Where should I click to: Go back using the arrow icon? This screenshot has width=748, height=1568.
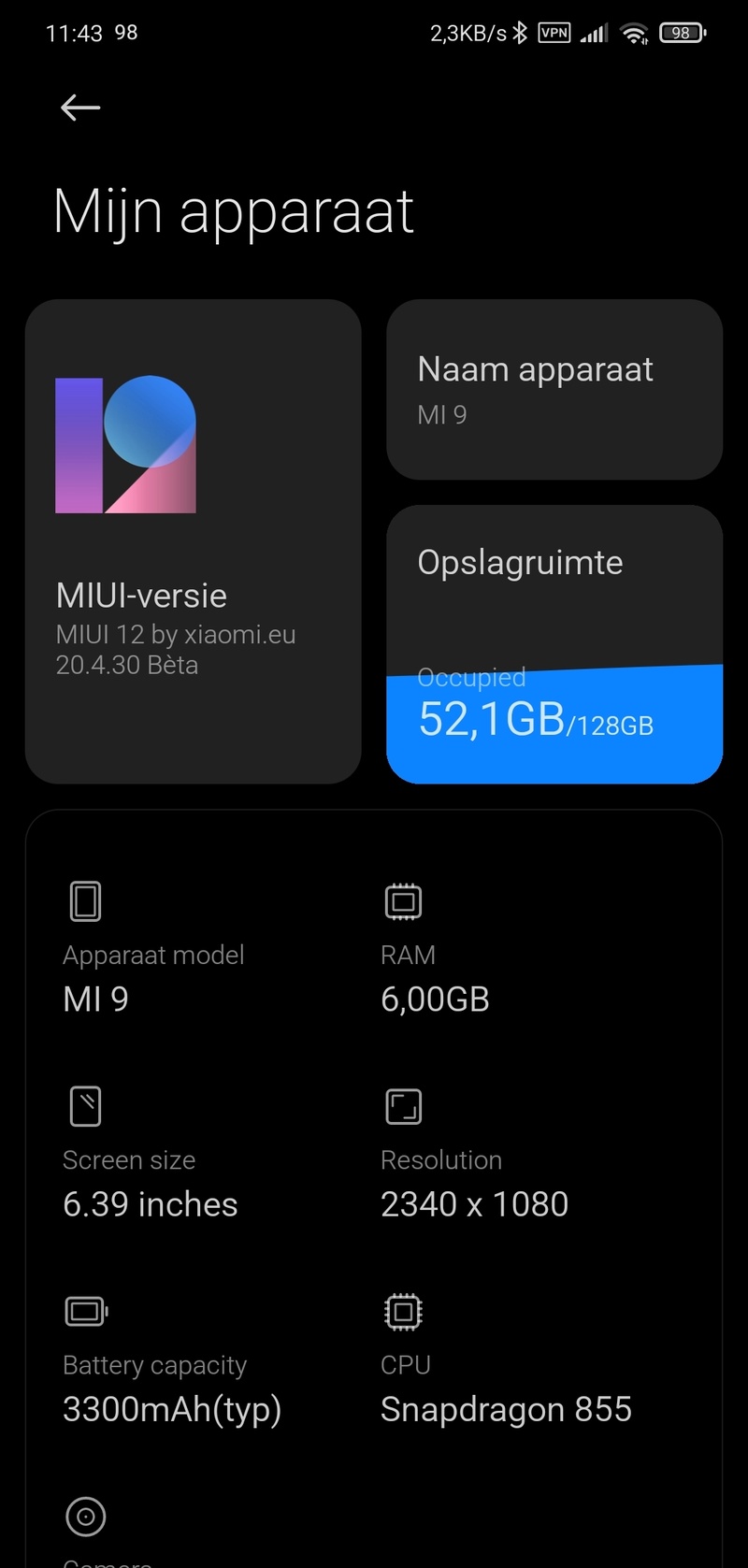click(x=80, y=108)
